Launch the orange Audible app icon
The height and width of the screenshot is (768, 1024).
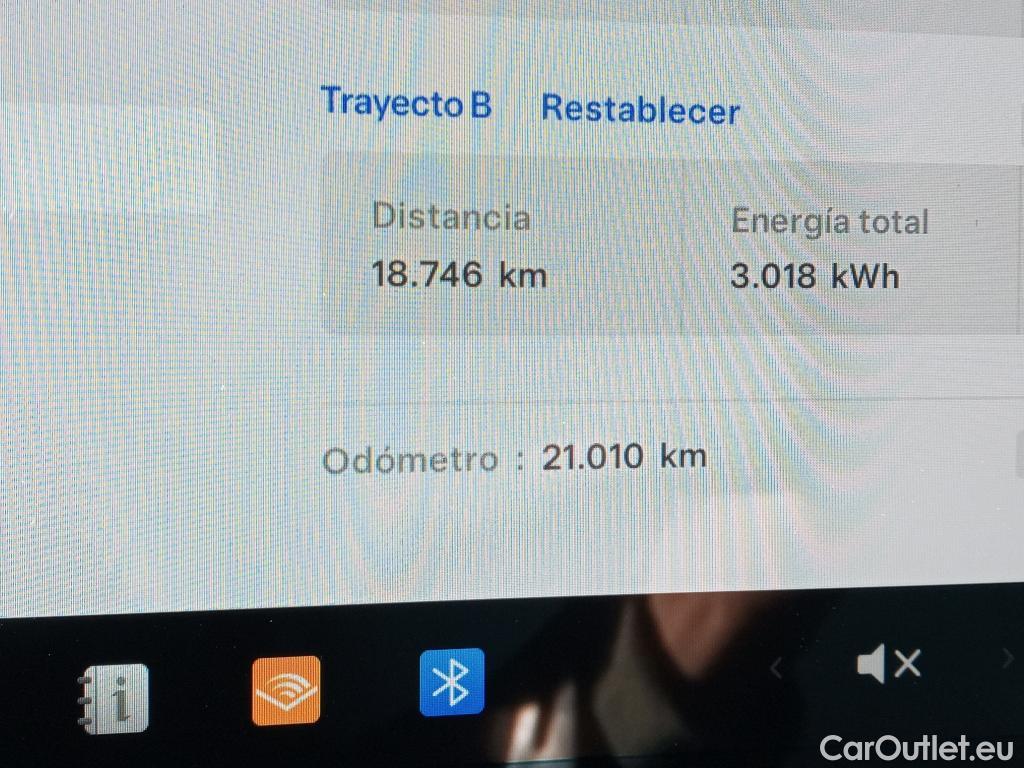pos(286,690)
